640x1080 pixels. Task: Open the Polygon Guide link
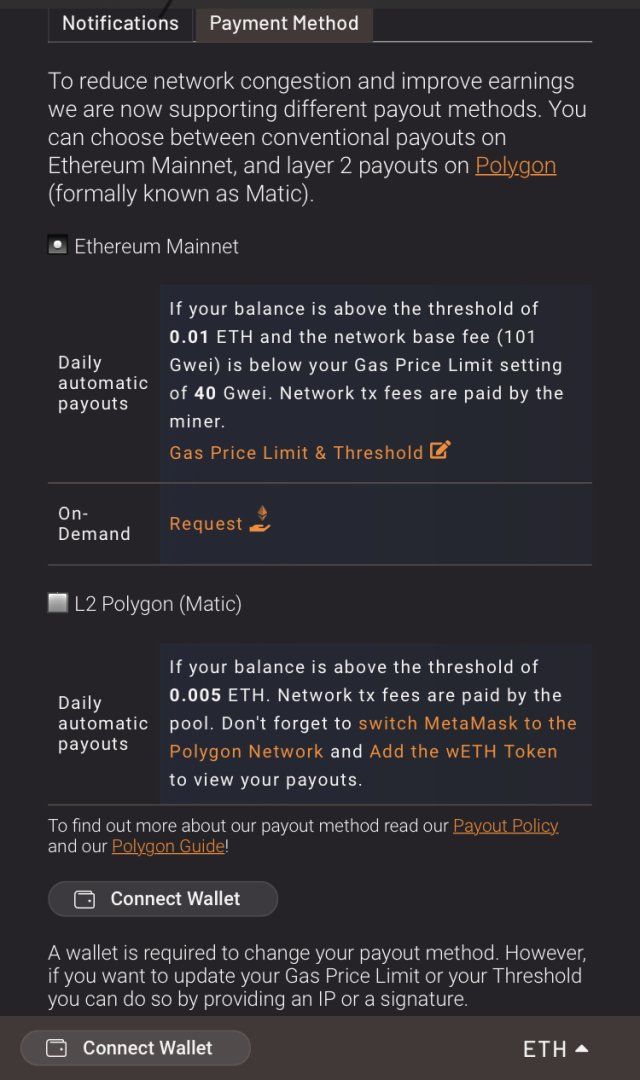tap(168, 847)
